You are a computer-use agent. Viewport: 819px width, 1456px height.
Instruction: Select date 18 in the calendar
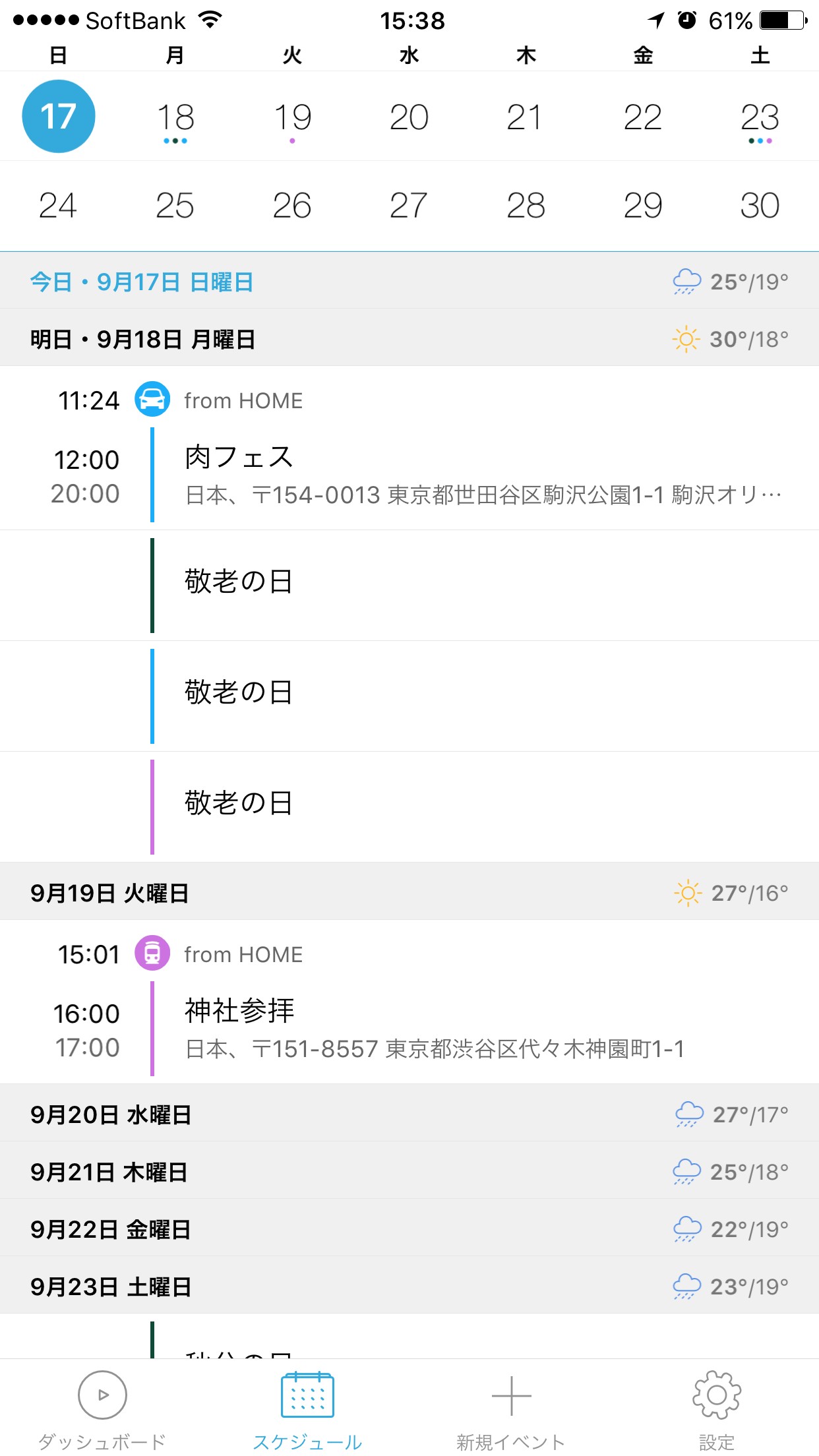pos(175,117)
